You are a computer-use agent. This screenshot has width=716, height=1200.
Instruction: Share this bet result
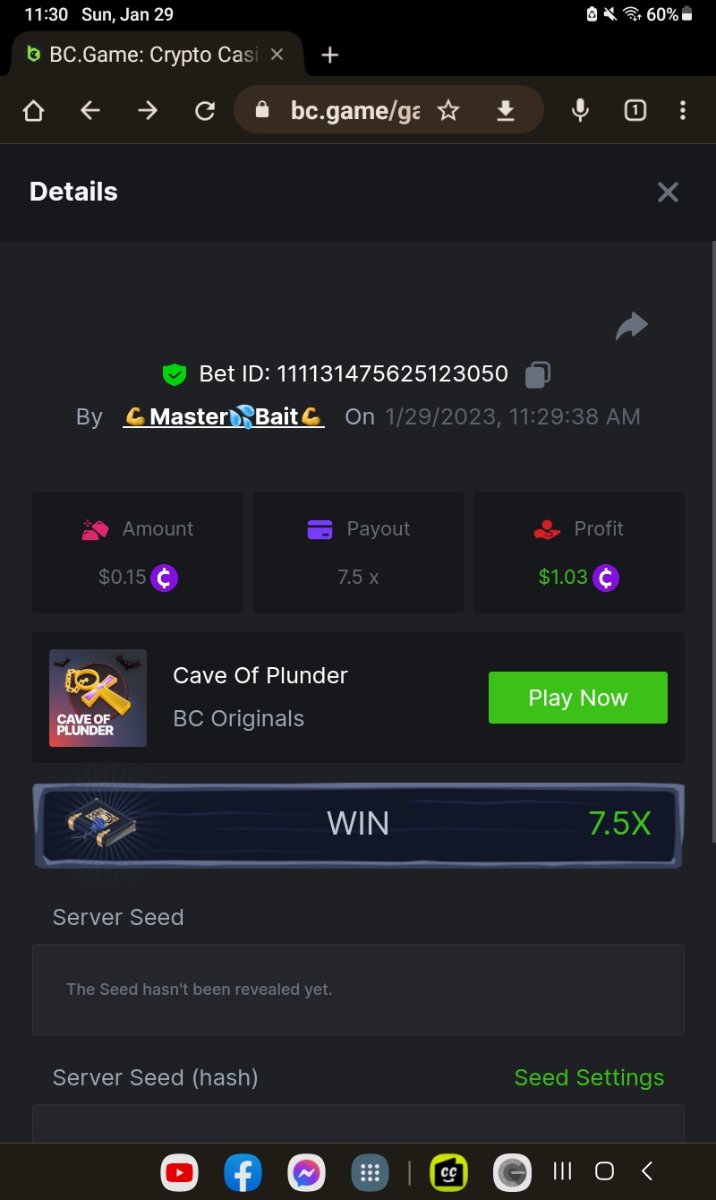coord(632,326)
